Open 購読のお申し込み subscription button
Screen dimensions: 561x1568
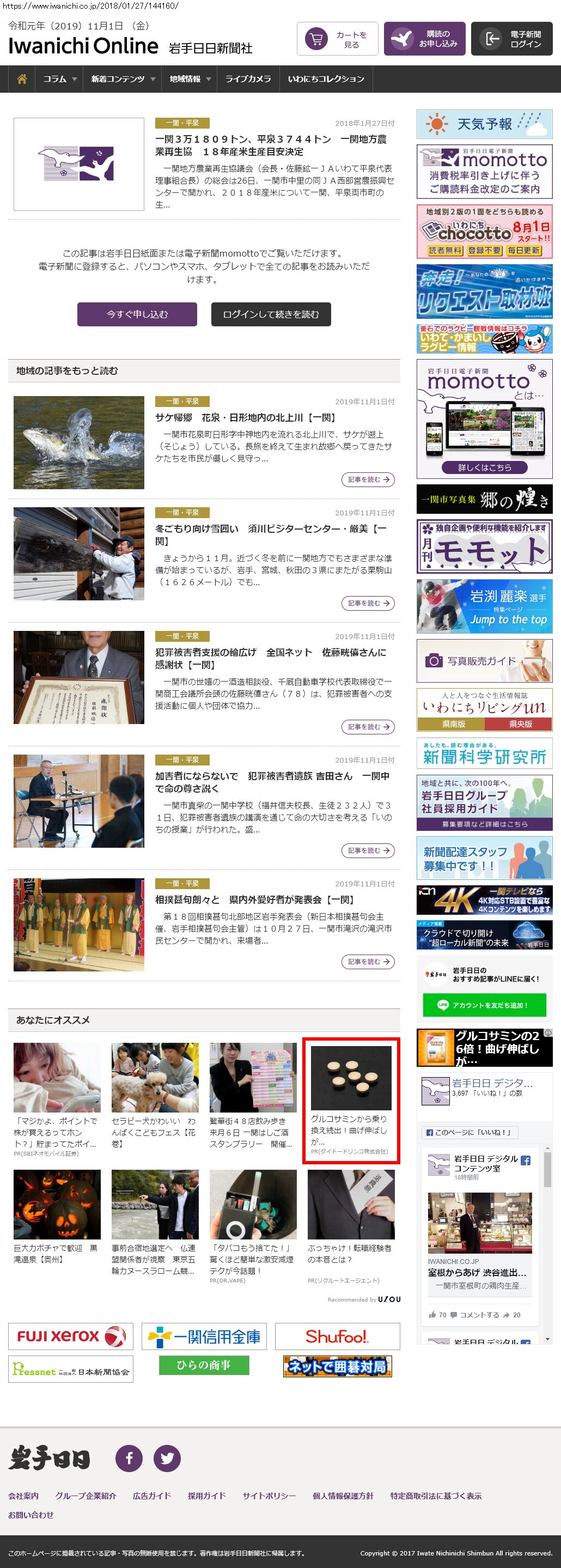[x=425, y=40]
